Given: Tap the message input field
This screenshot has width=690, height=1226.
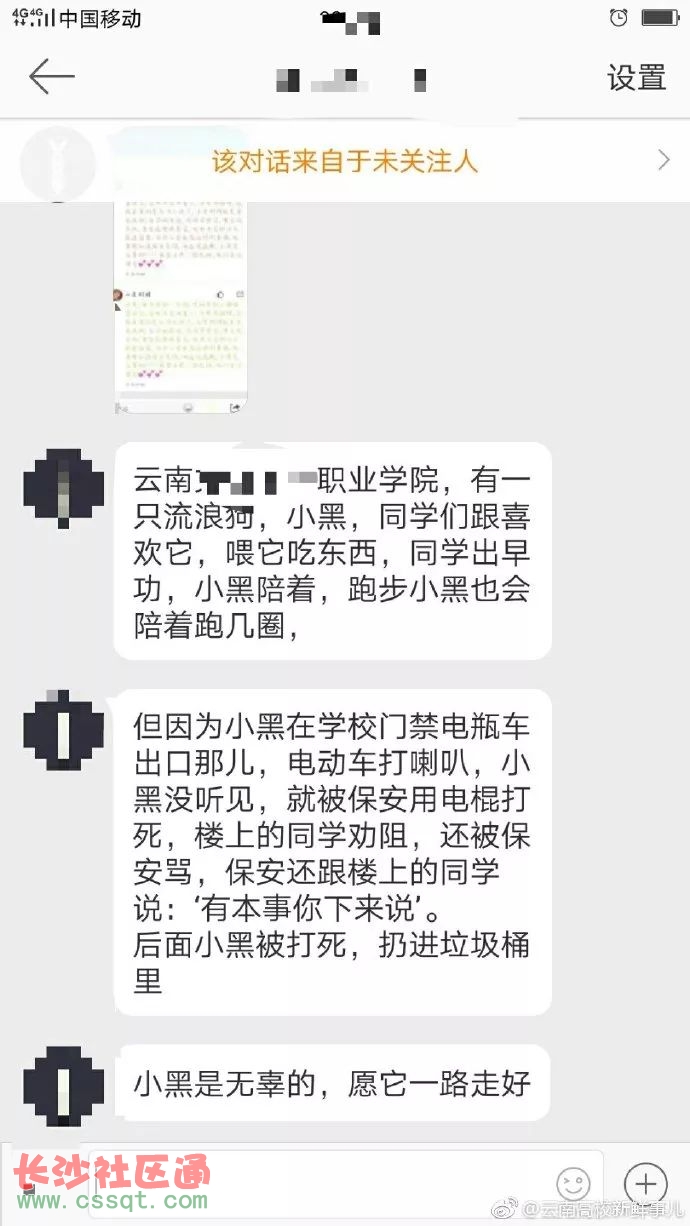Looking at the screenshot, I should tap(330, 1183).
